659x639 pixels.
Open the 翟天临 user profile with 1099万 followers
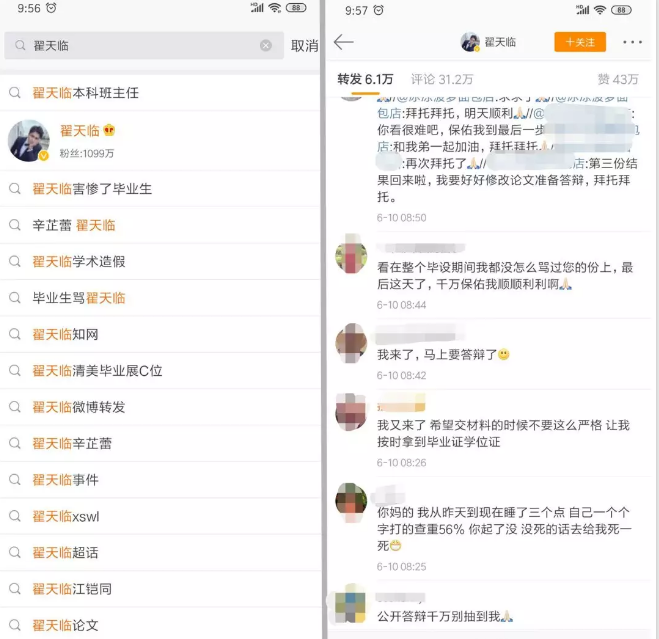pos(80,141)
